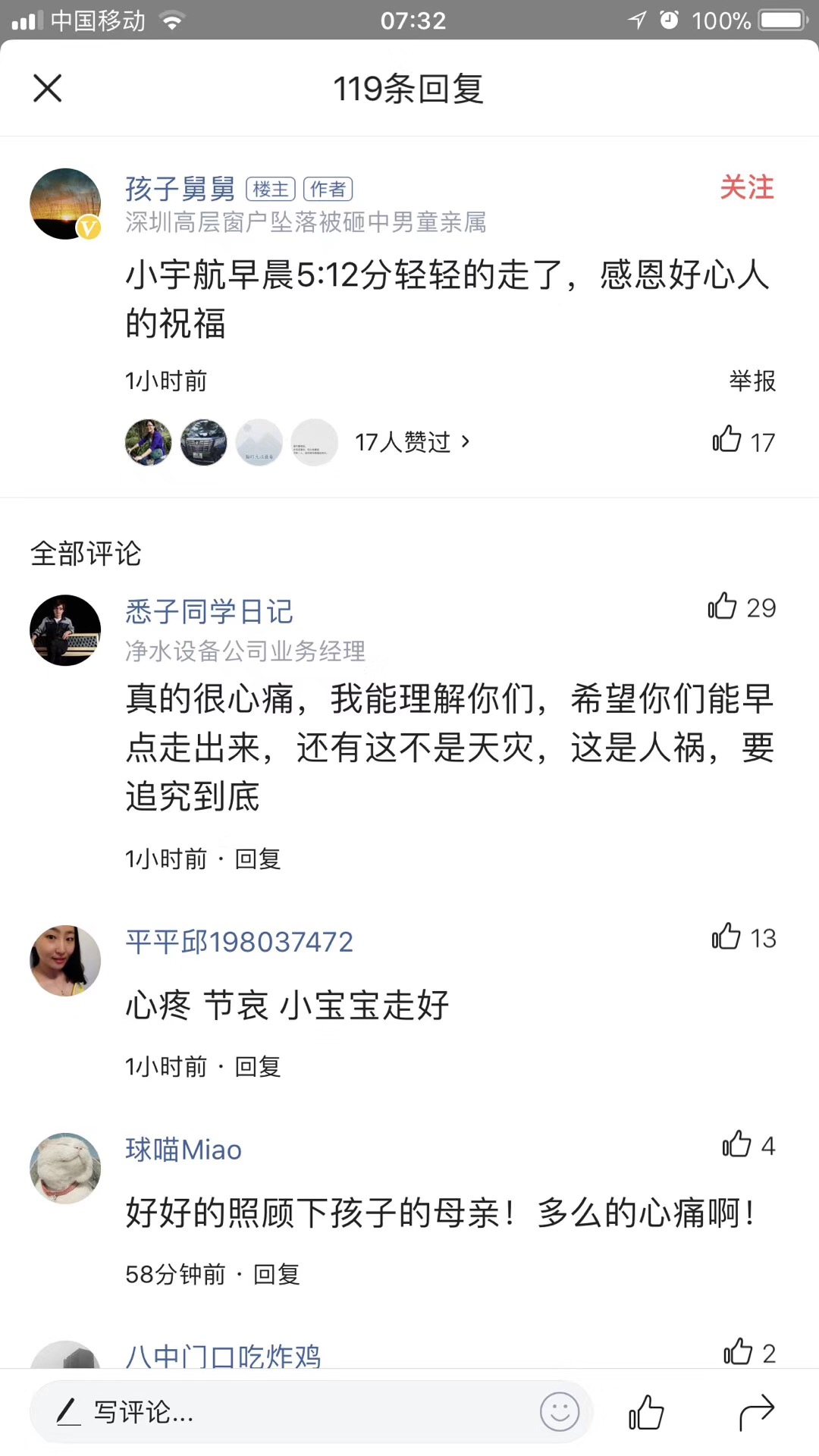
Task: View the 17人赞过 likers list
Action: pos(412,441)
